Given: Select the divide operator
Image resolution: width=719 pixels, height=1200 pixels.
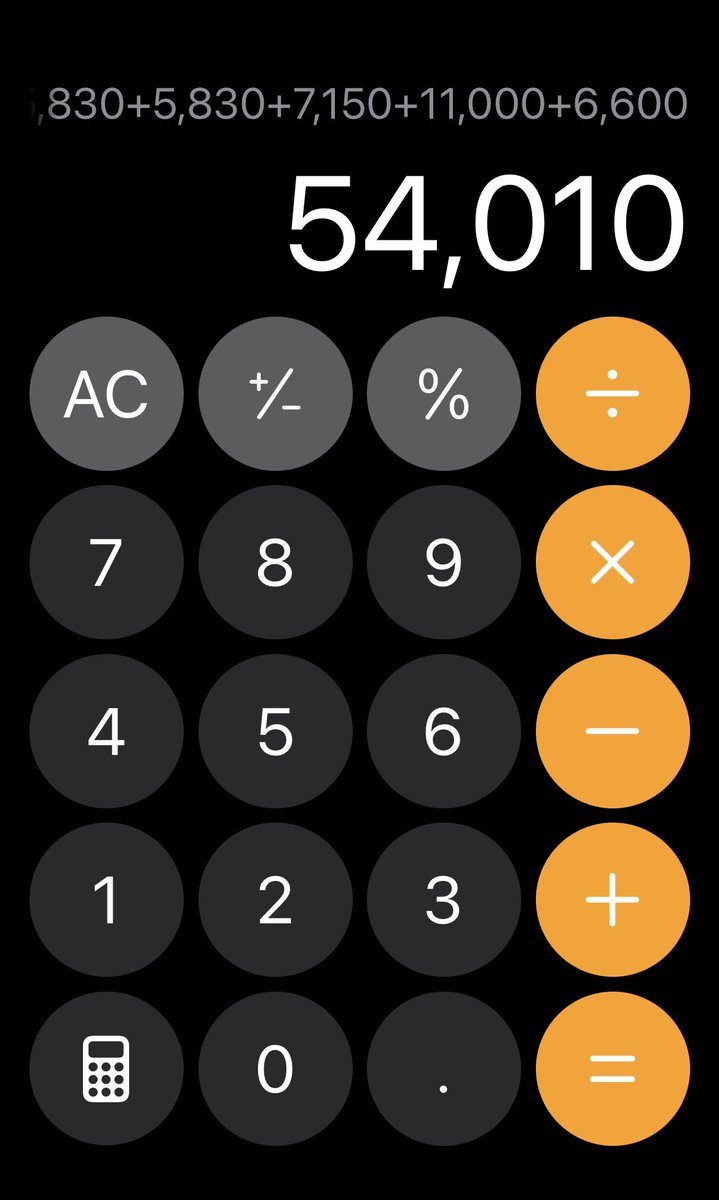Looking at the screenshot, I should tap(613, 394).
